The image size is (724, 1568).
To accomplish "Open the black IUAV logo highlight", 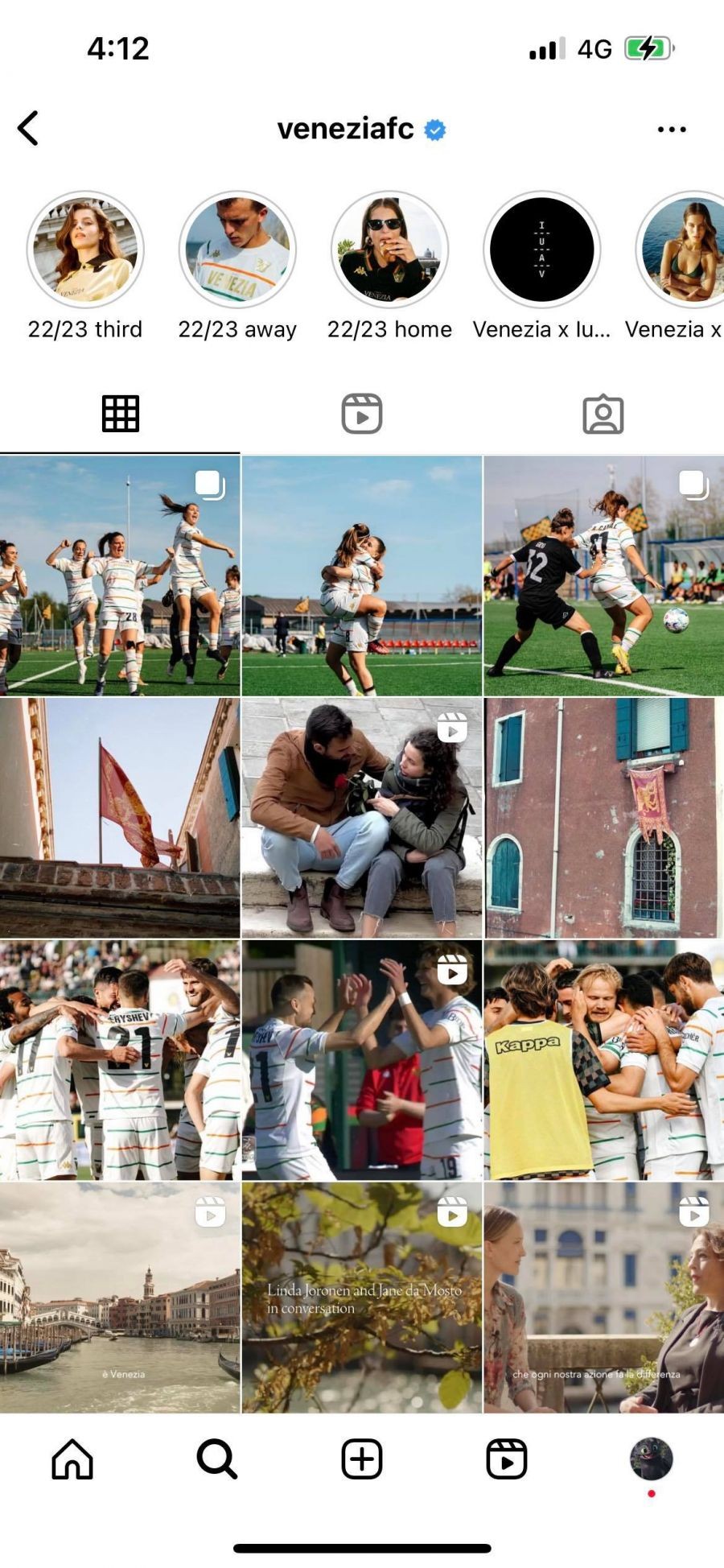I will coord(541,250).
